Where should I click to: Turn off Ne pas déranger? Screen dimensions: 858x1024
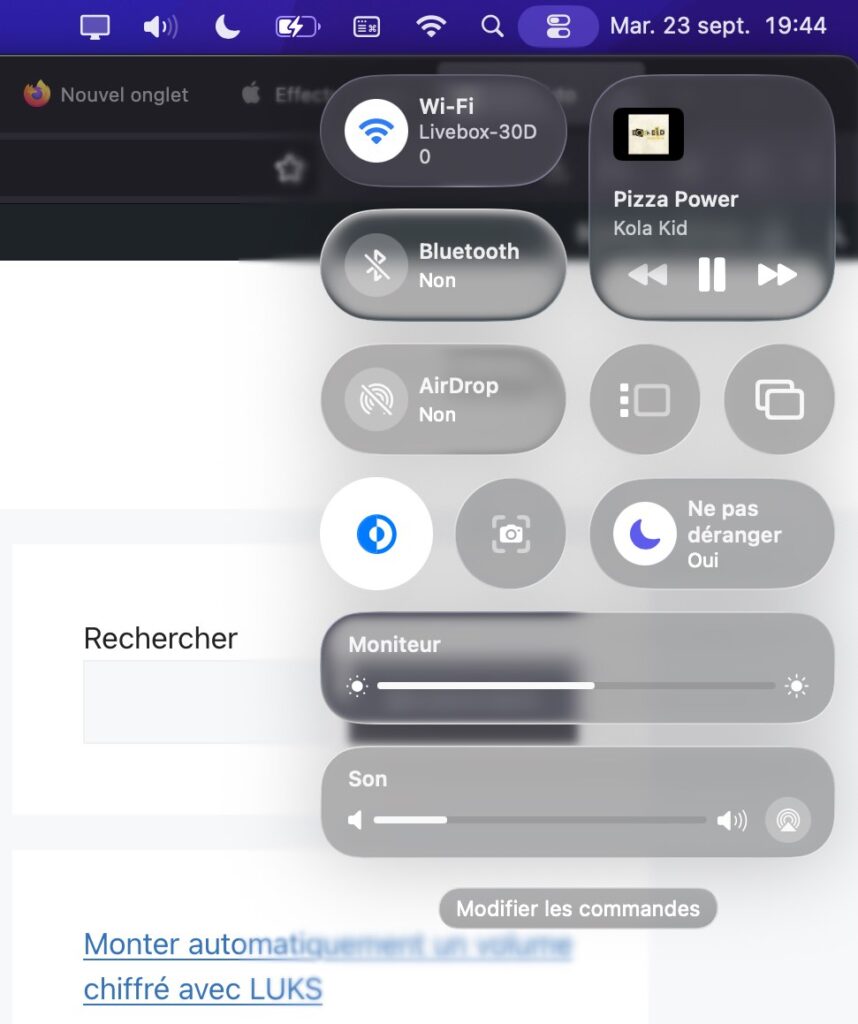click(645, 534)
